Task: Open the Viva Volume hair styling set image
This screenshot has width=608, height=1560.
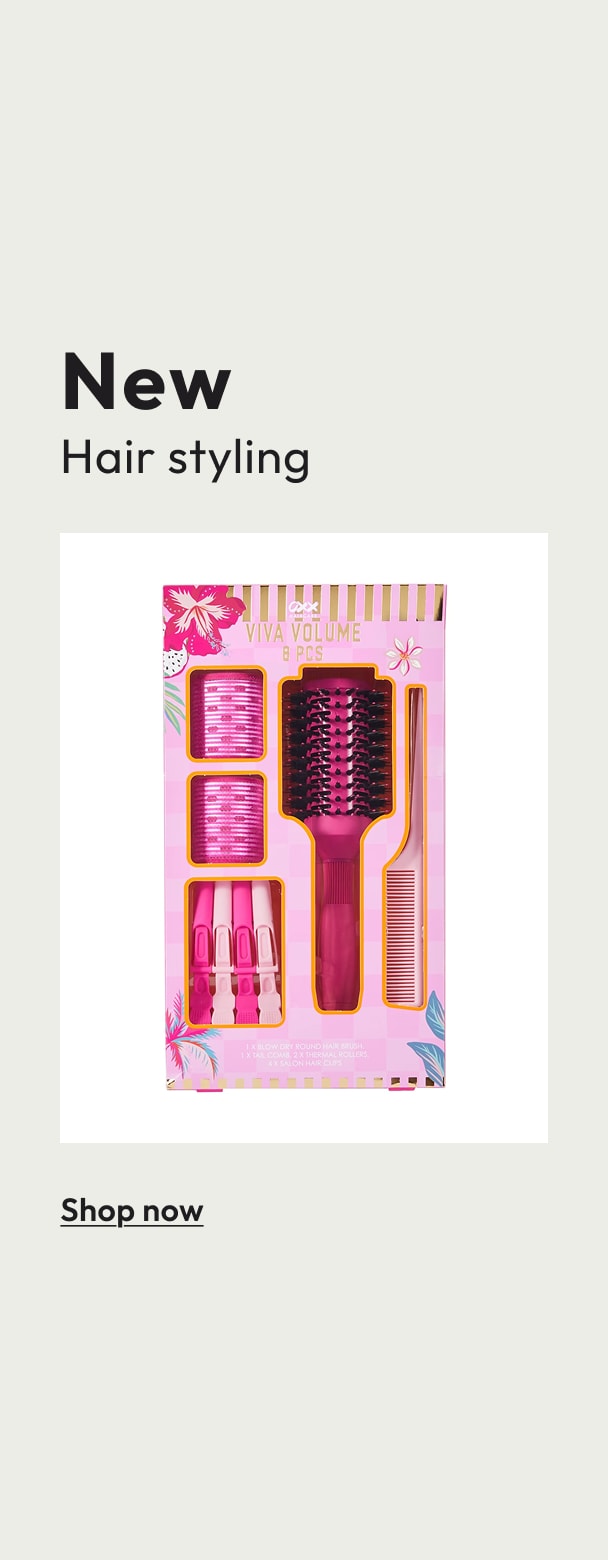Action: coord(304,837)
